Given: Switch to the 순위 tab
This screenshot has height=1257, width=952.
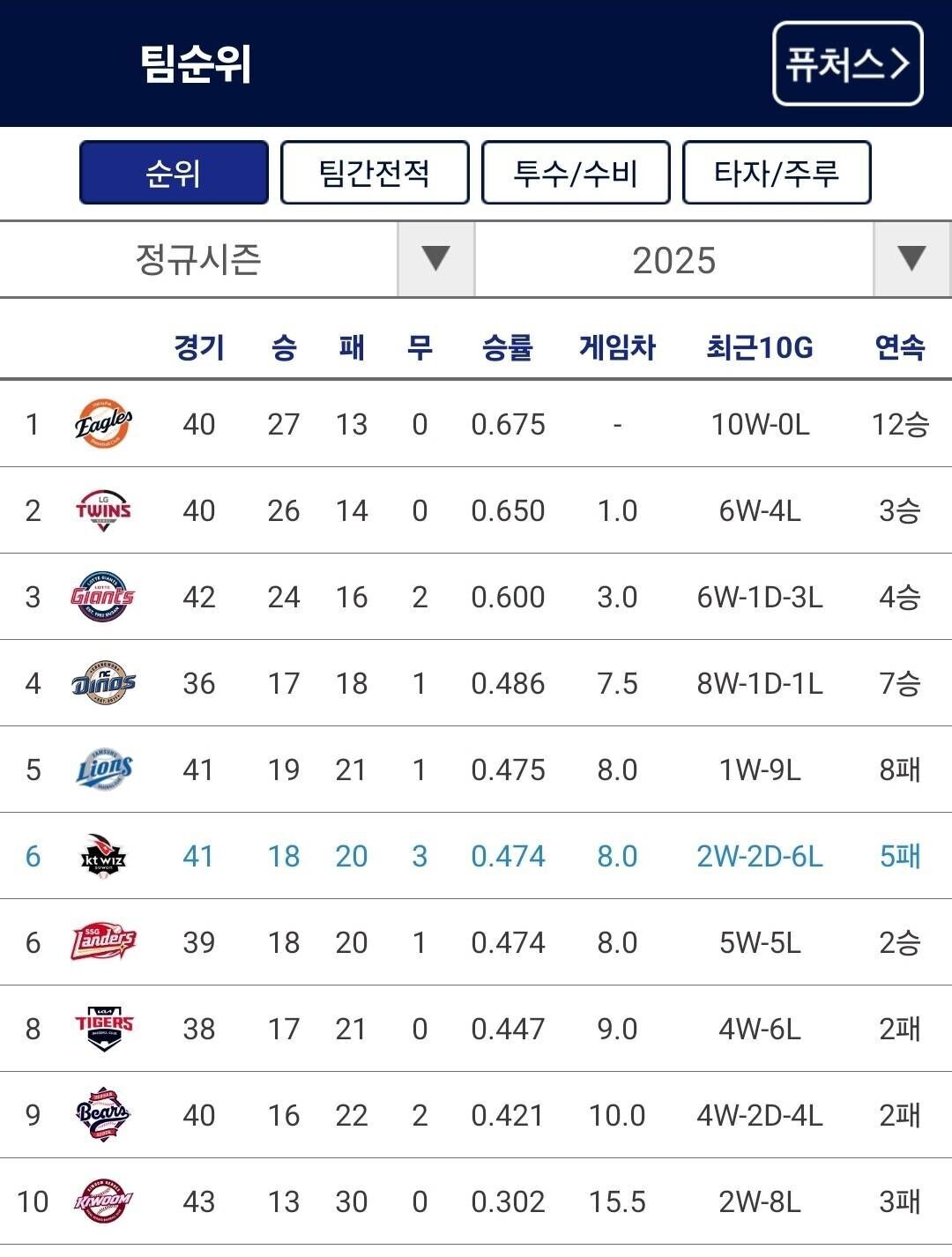Looking at the screenshot, I should pyautogui.click(x=173, y=171).
